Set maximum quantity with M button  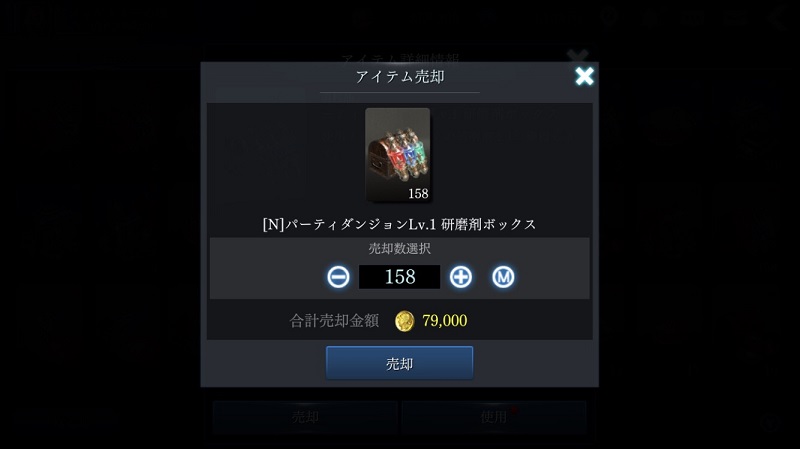click(x=503, y=277)
